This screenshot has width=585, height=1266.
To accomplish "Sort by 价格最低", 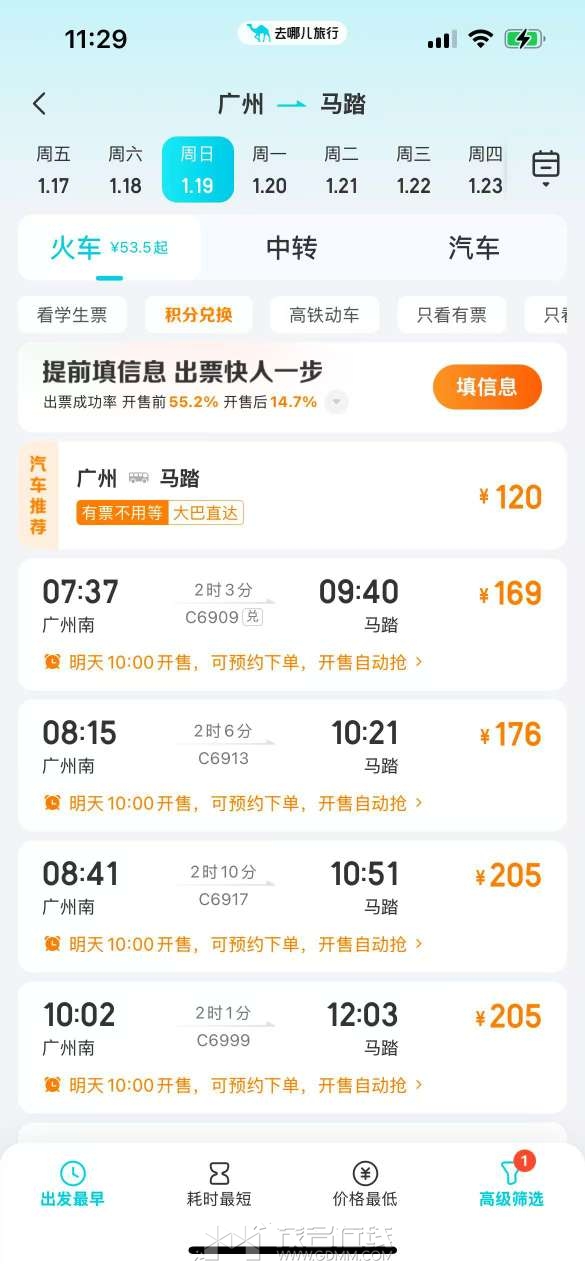I will [x=365, y=1184].
